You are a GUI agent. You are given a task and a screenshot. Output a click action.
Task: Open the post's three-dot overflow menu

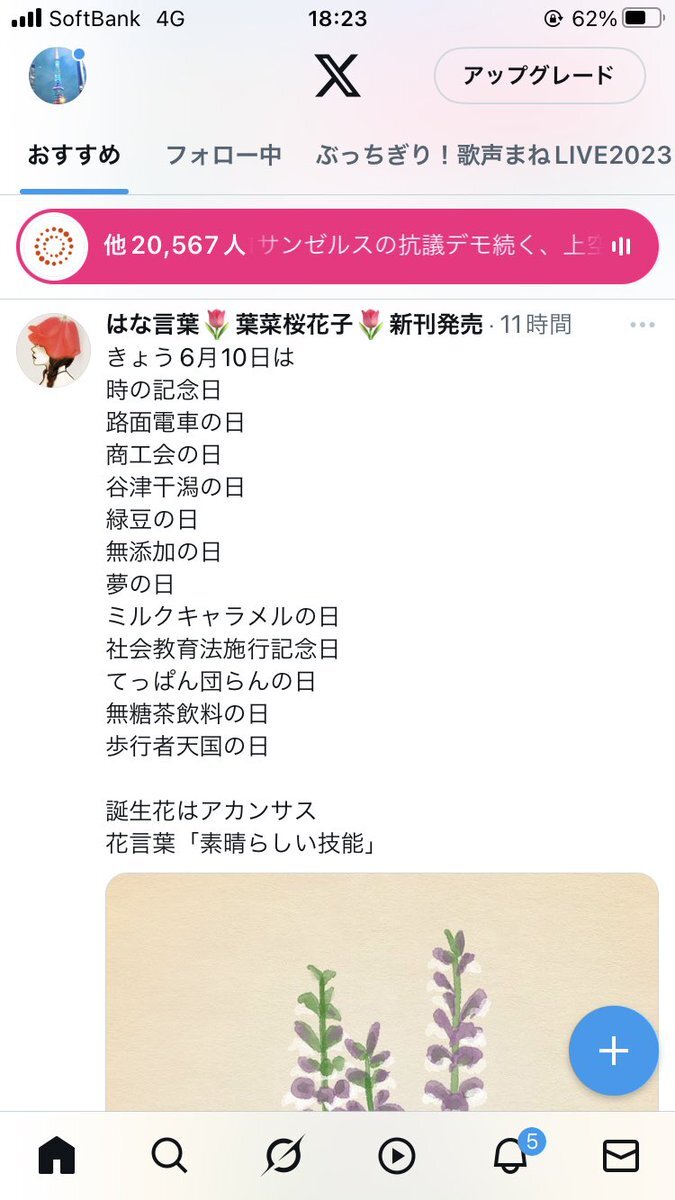pyautogui.click(x=641, y=325)
